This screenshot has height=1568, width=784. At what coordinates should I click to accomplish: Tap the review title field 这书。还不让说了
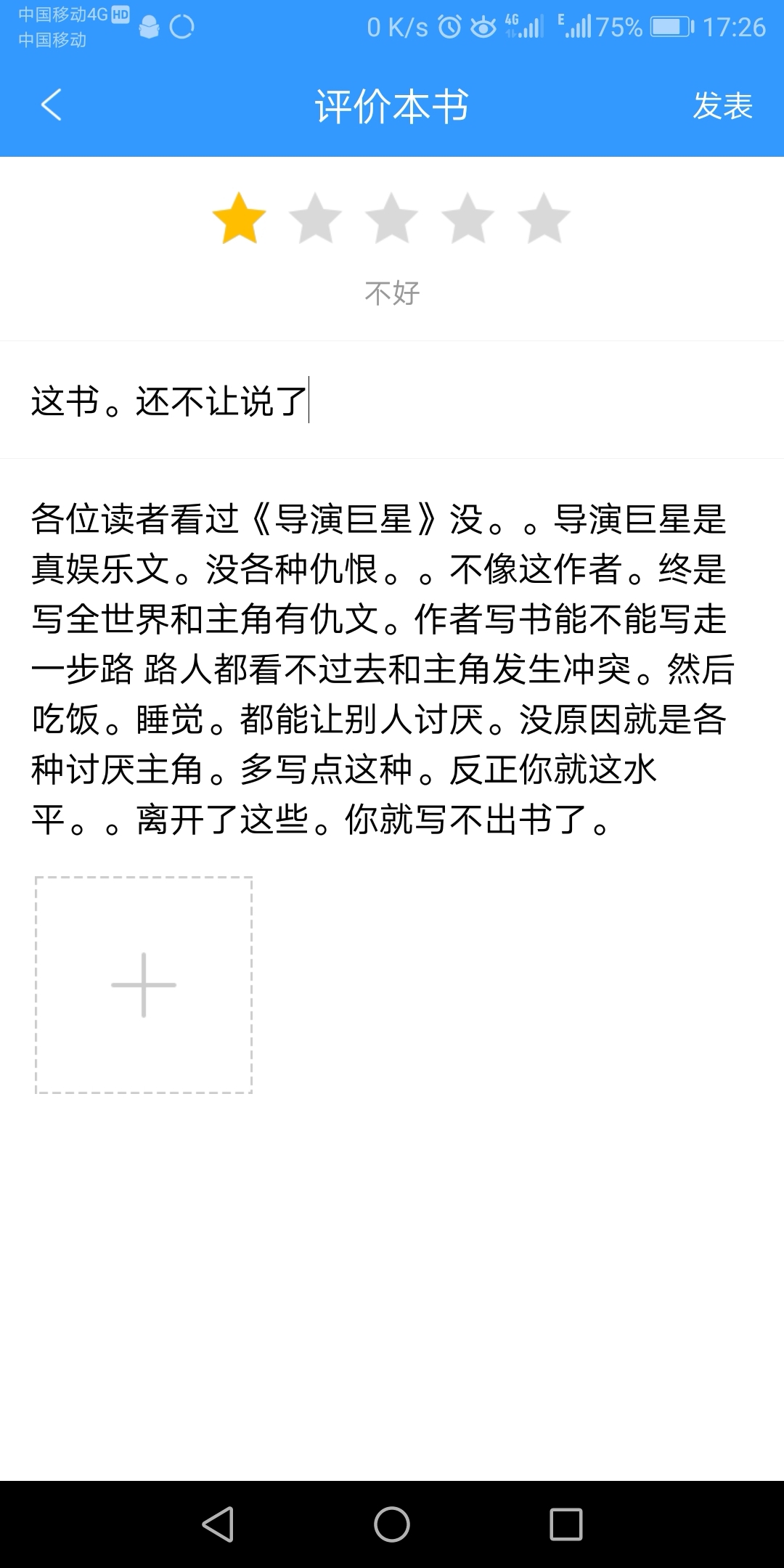click(392, 400)
